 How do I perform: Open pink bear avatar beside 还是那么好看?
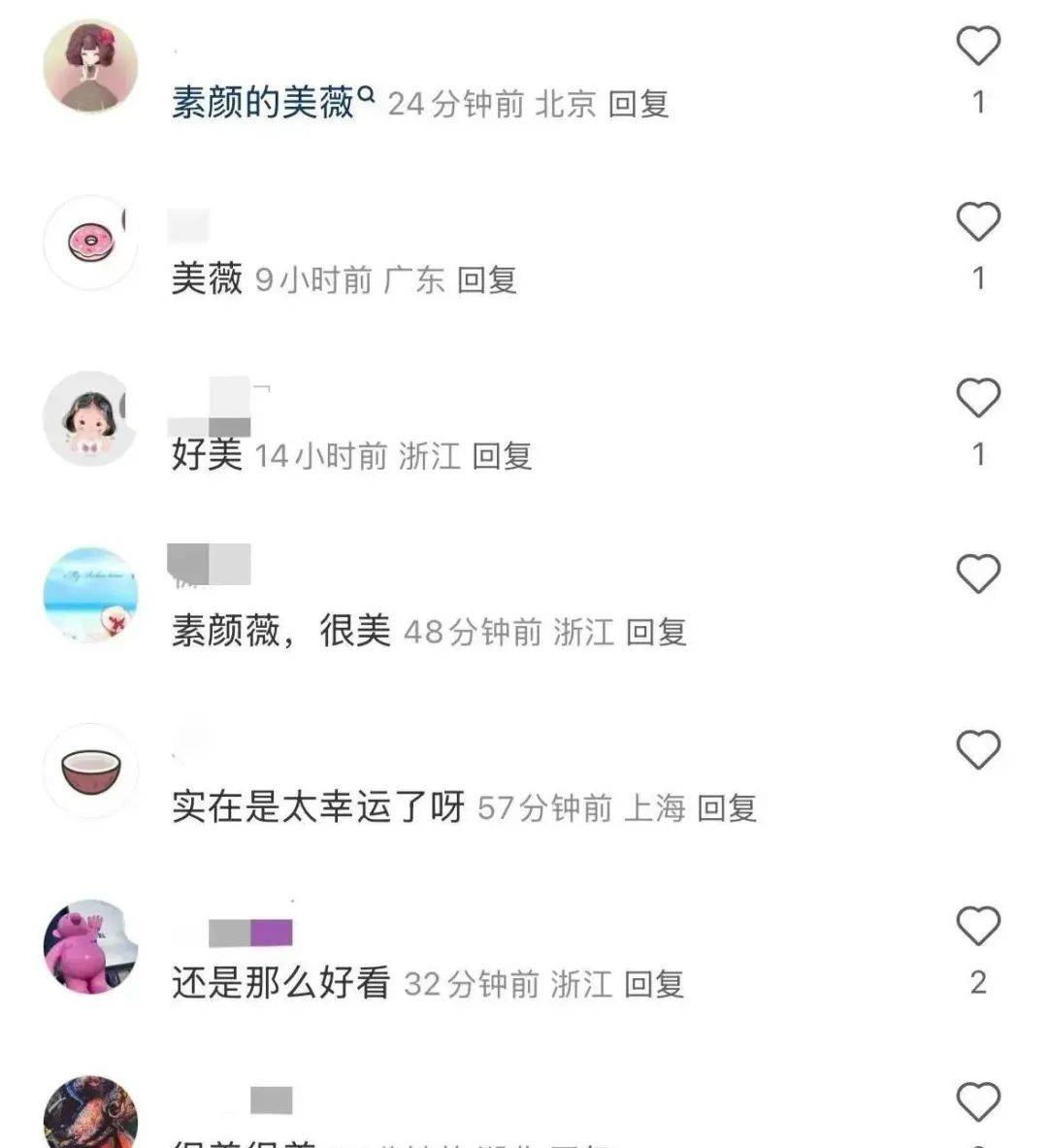coord(91,946)
